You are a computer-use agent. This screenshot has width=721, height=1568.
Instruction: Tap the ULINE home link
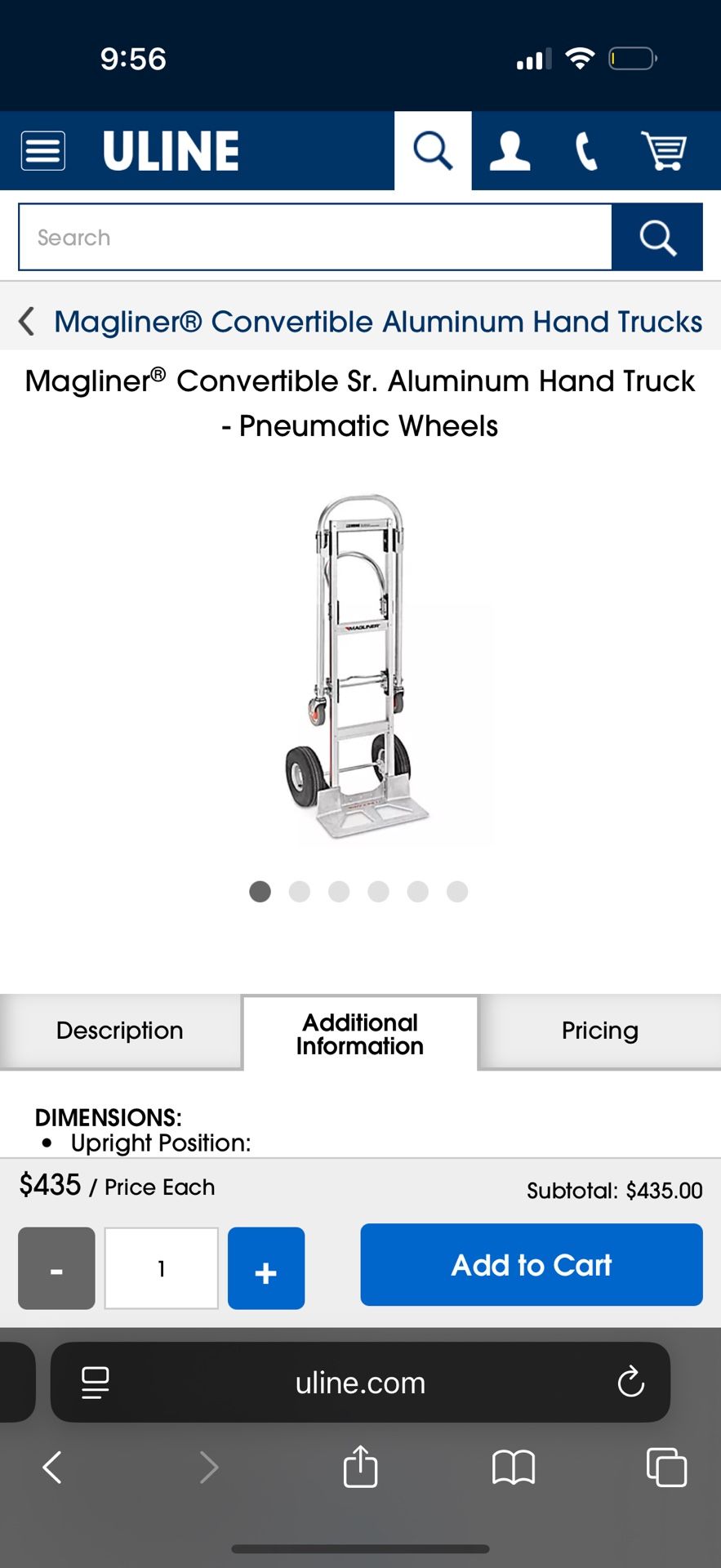coord(171,151)
